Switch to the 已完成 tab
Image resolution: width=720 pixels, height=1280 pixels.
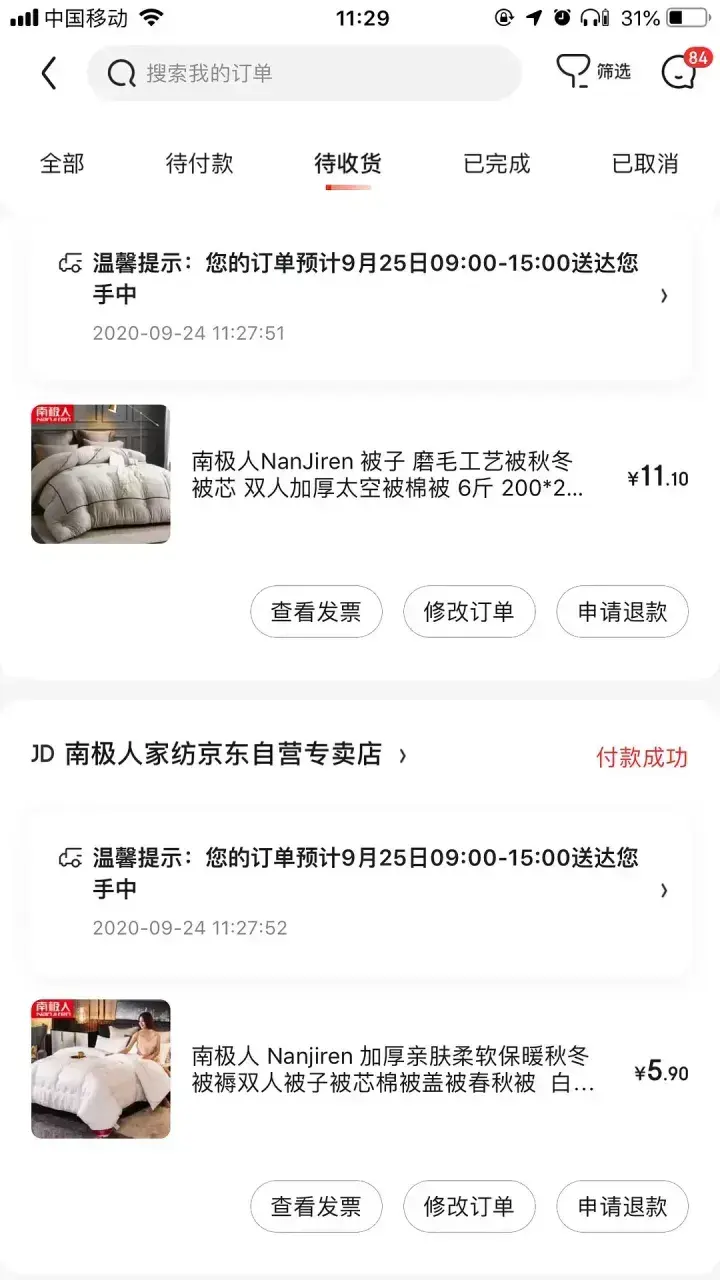(x=497, y=163)
